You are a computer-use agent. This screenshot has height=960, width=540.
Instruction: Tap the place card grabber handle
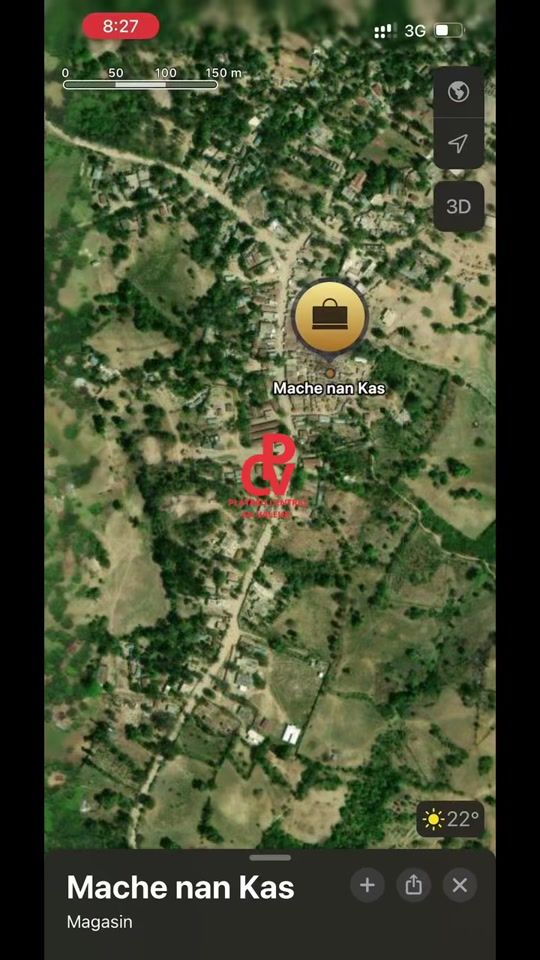[270, 857]
